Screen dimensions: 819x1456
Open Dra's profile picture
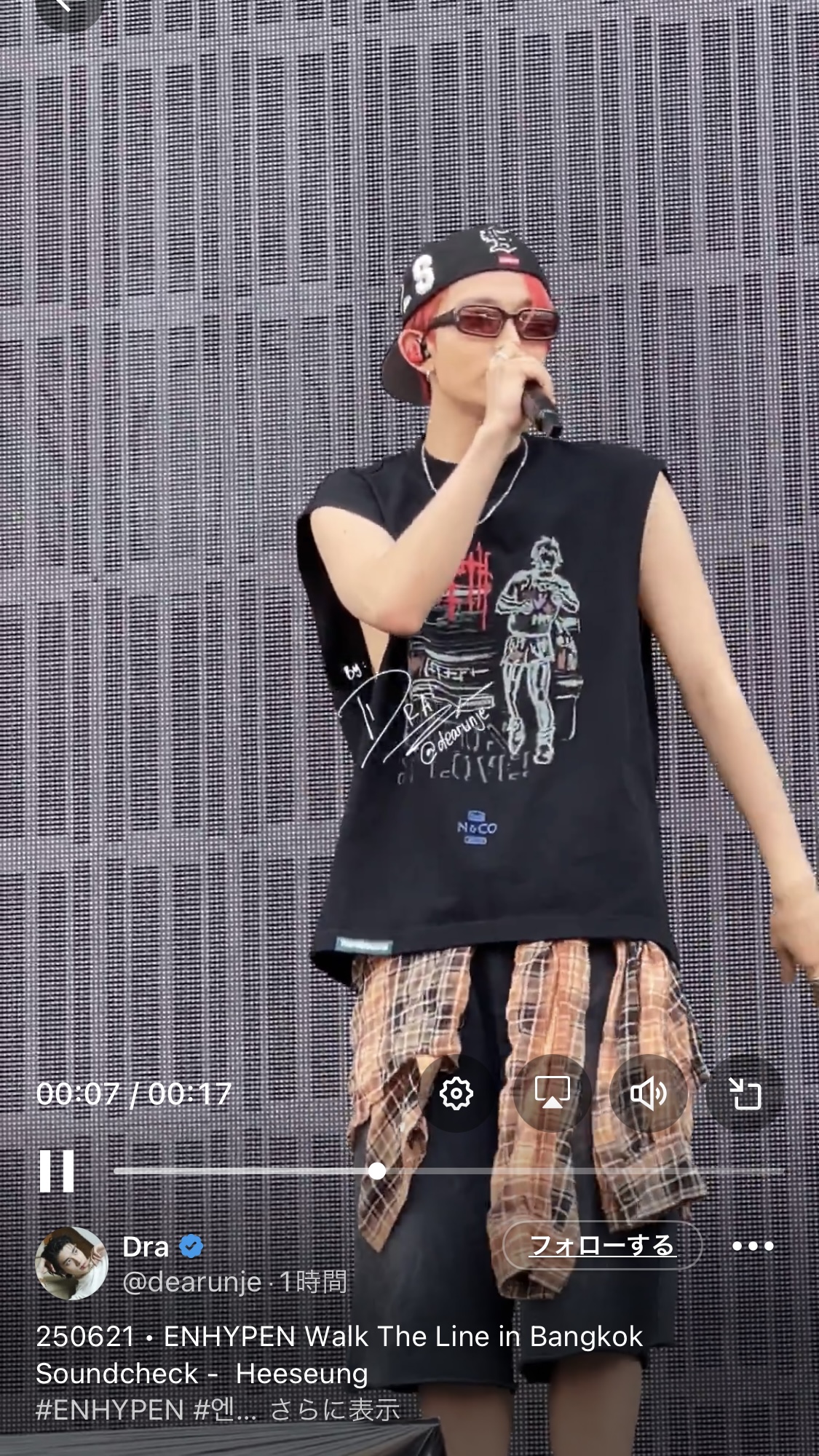pos(71,1263)
